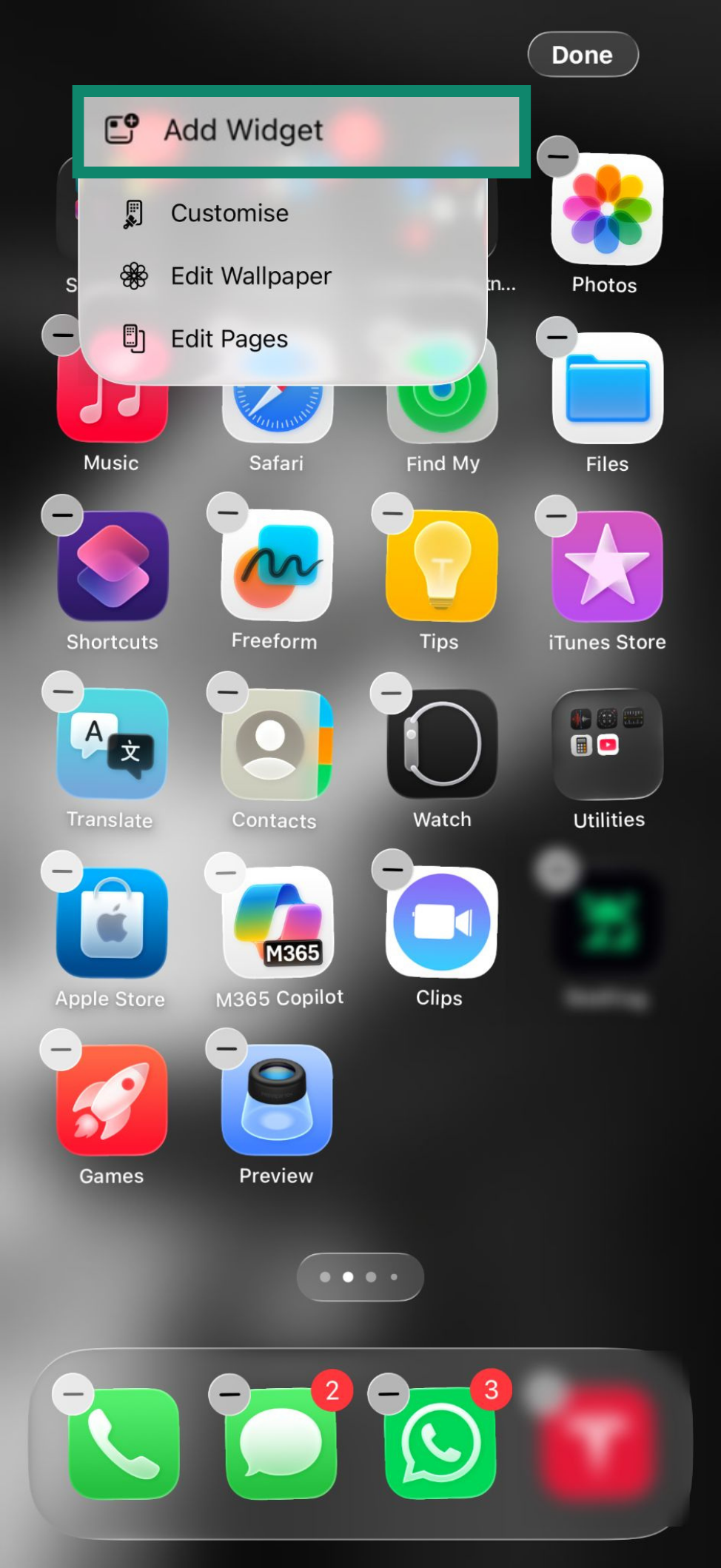Select Customise in the menu
721x1568 pixels.
[283, 213]
